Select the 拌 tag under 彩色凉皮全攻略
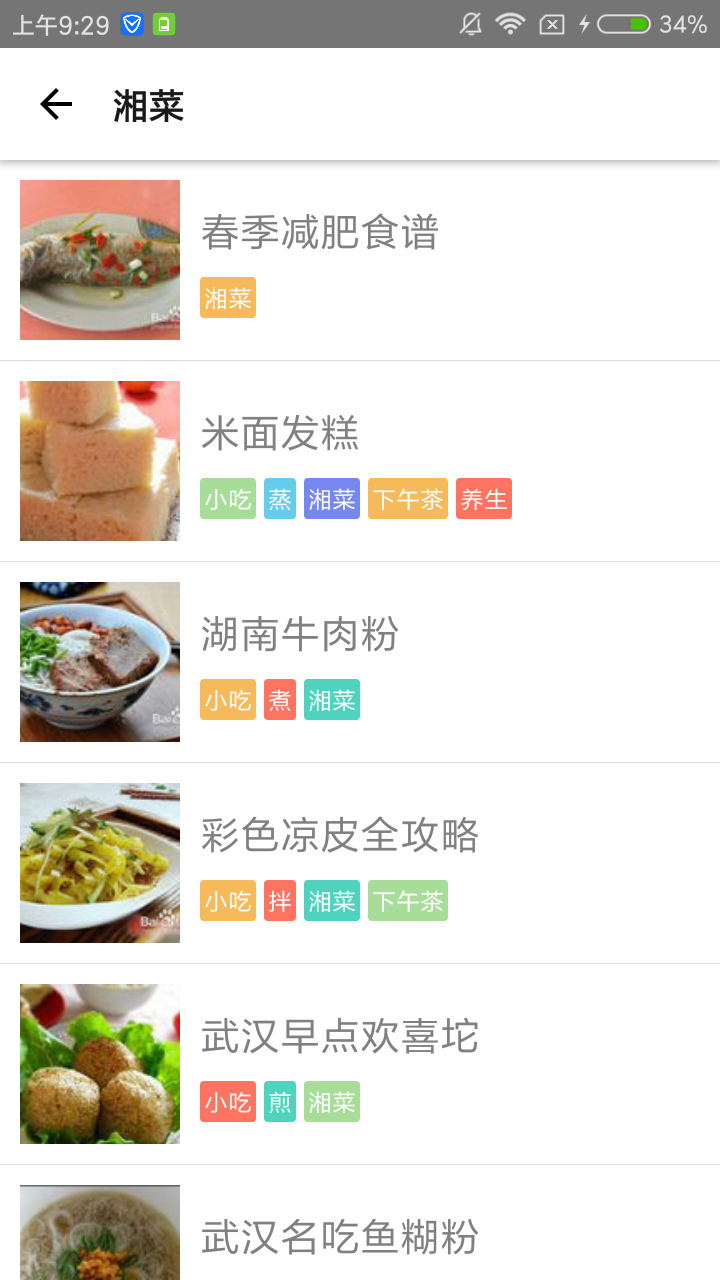 [x=279, y=900]
